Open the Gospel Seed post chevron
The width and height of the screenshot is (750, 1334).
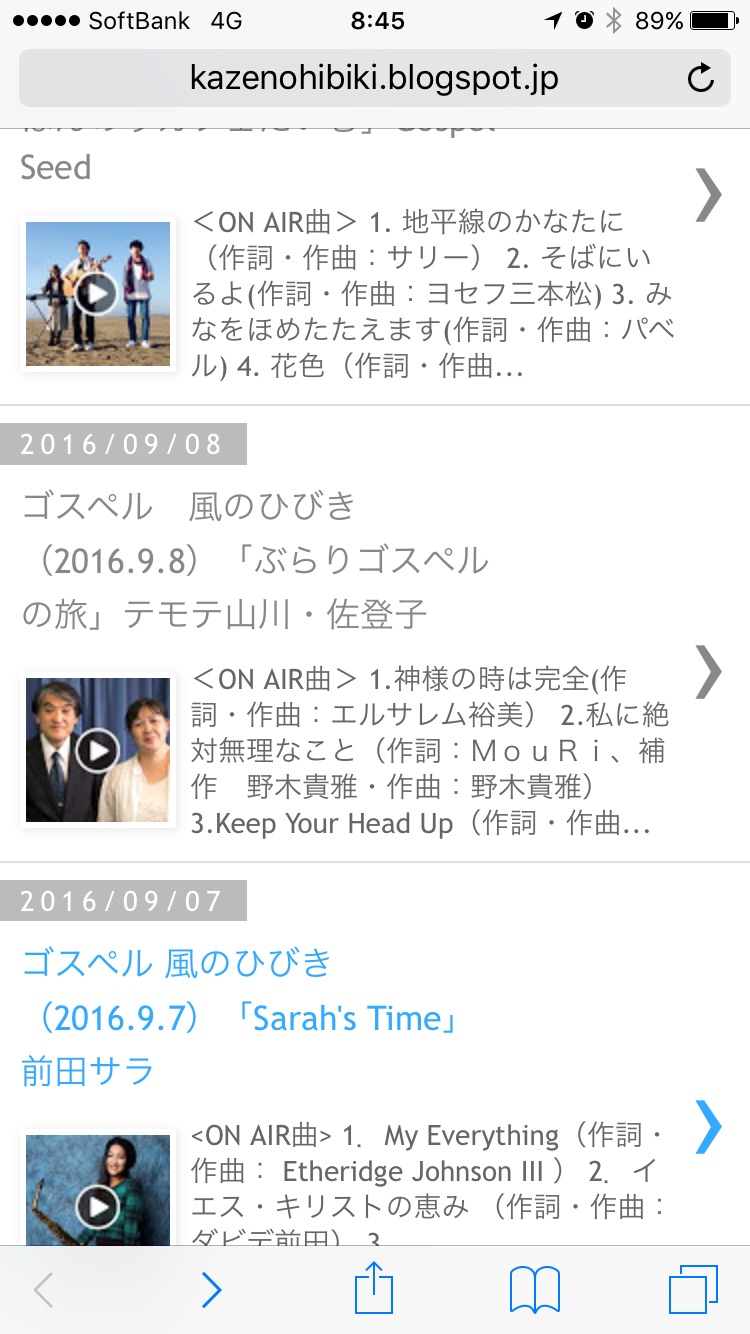click(708, 194)
